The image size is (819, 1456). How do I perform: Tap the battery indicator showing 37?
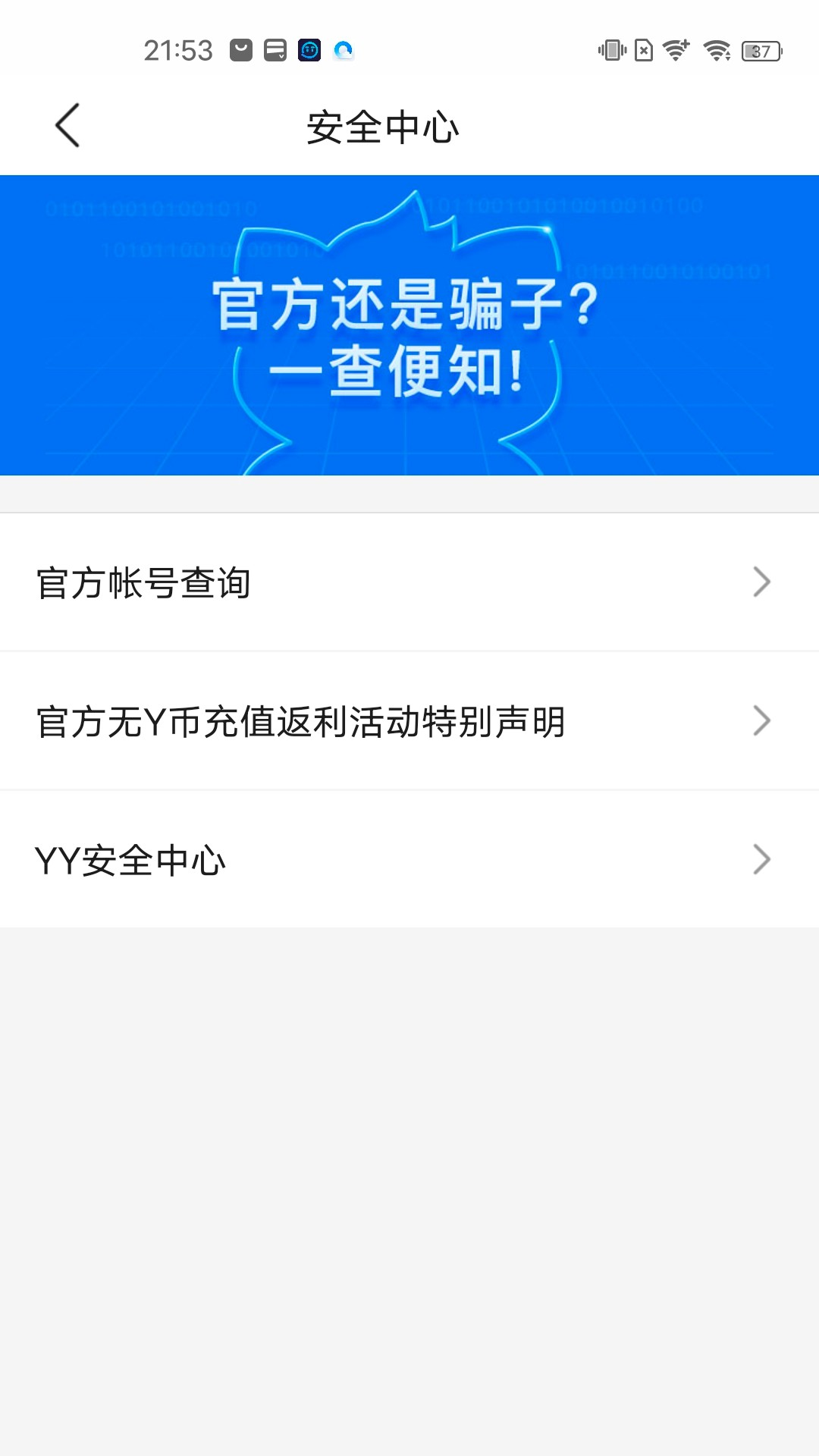[x=761, y=52]
